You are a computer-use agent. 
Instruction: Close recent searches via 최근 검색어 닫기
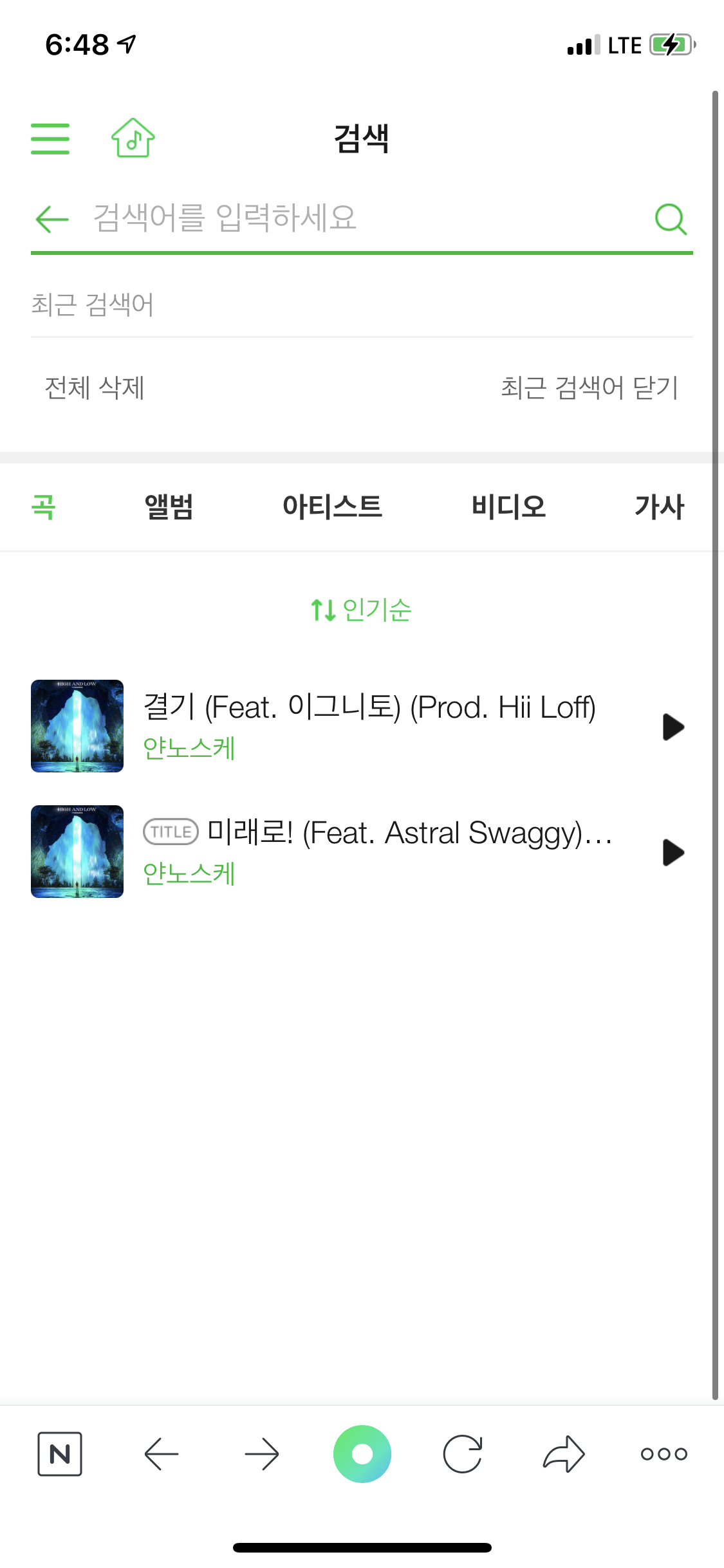(589, 387)
